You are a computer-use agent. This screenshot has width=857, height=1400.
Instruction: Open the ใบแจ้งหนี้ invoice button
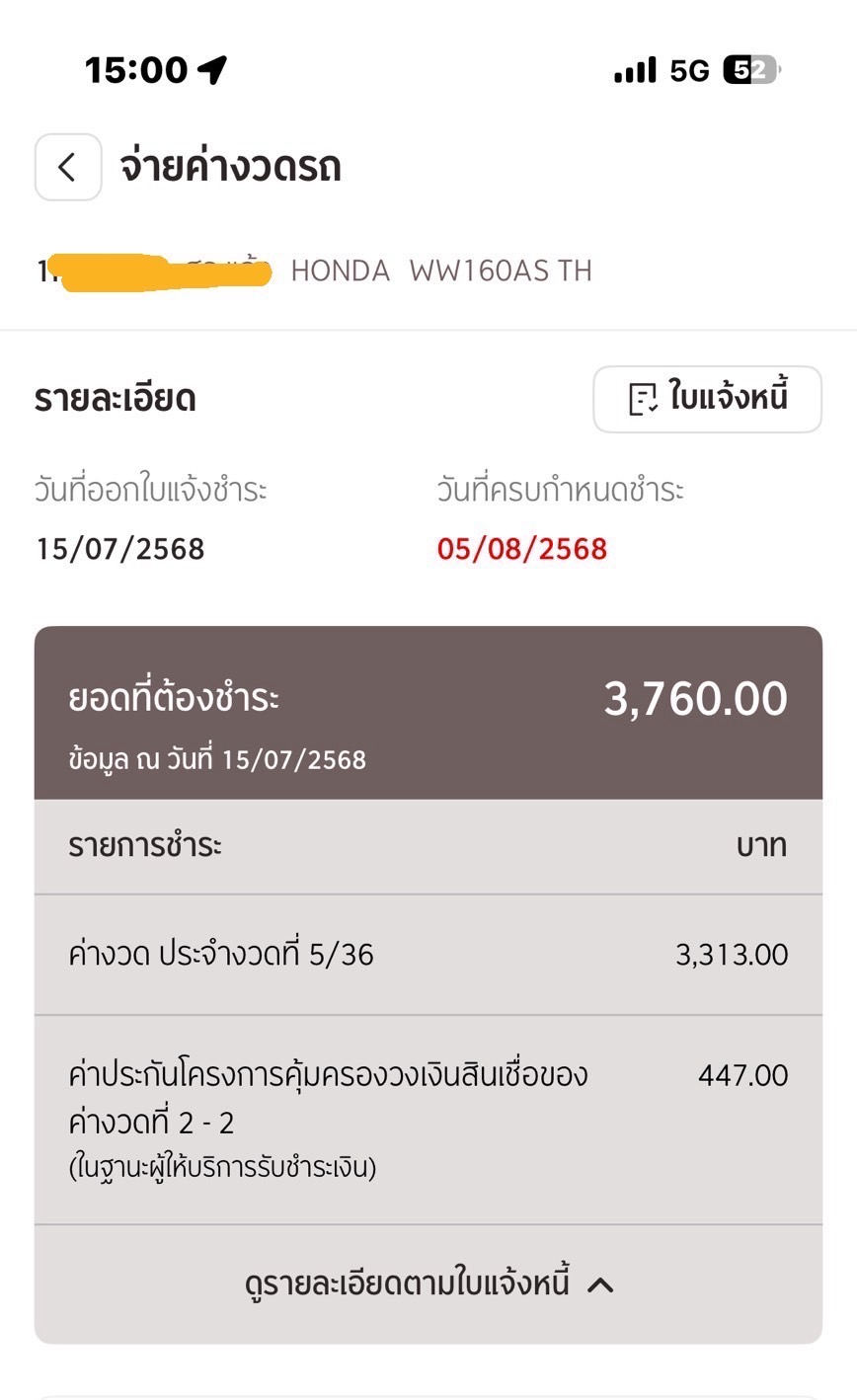[707, 399]
